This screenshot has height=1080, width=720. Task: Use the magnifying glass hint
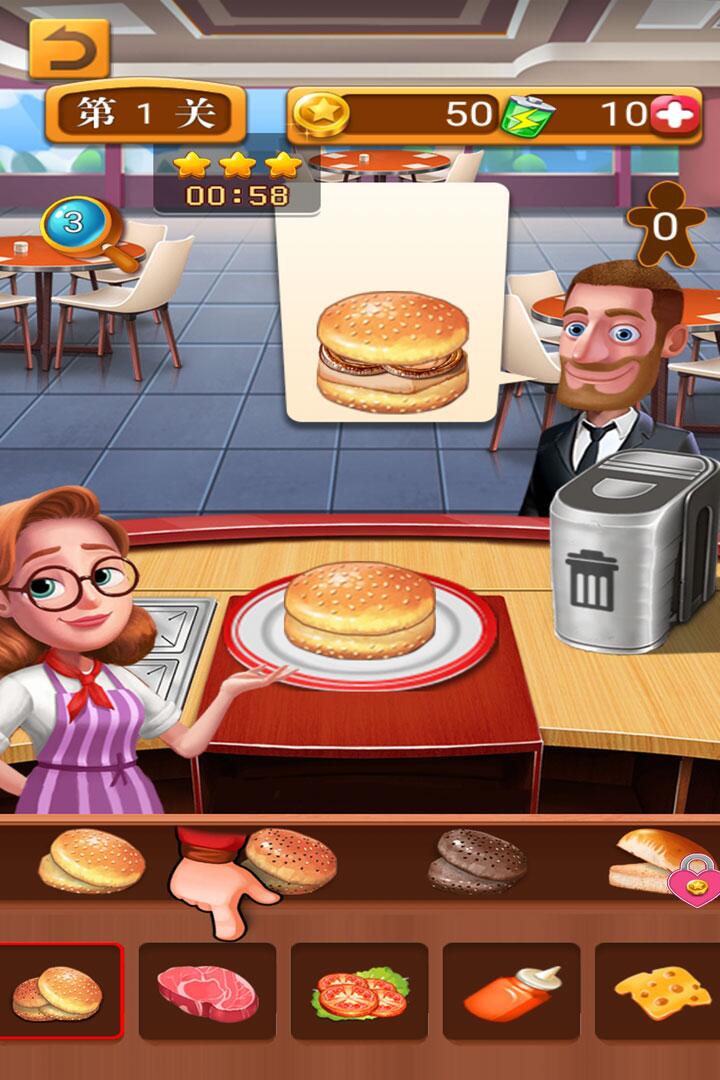(x=78, y=226)
